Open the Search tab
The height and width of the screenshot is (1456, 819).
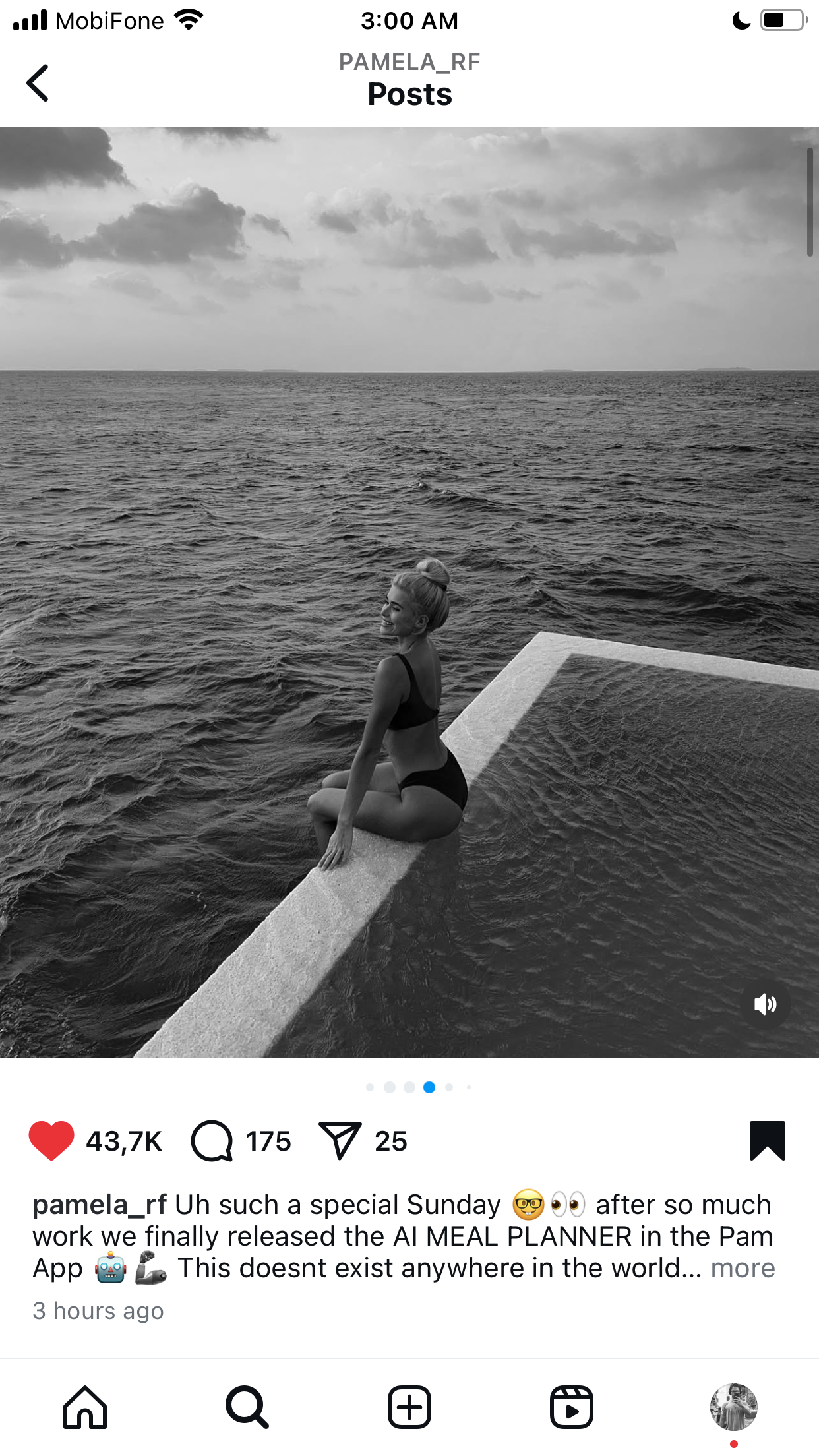click(x=247, y=1407)
